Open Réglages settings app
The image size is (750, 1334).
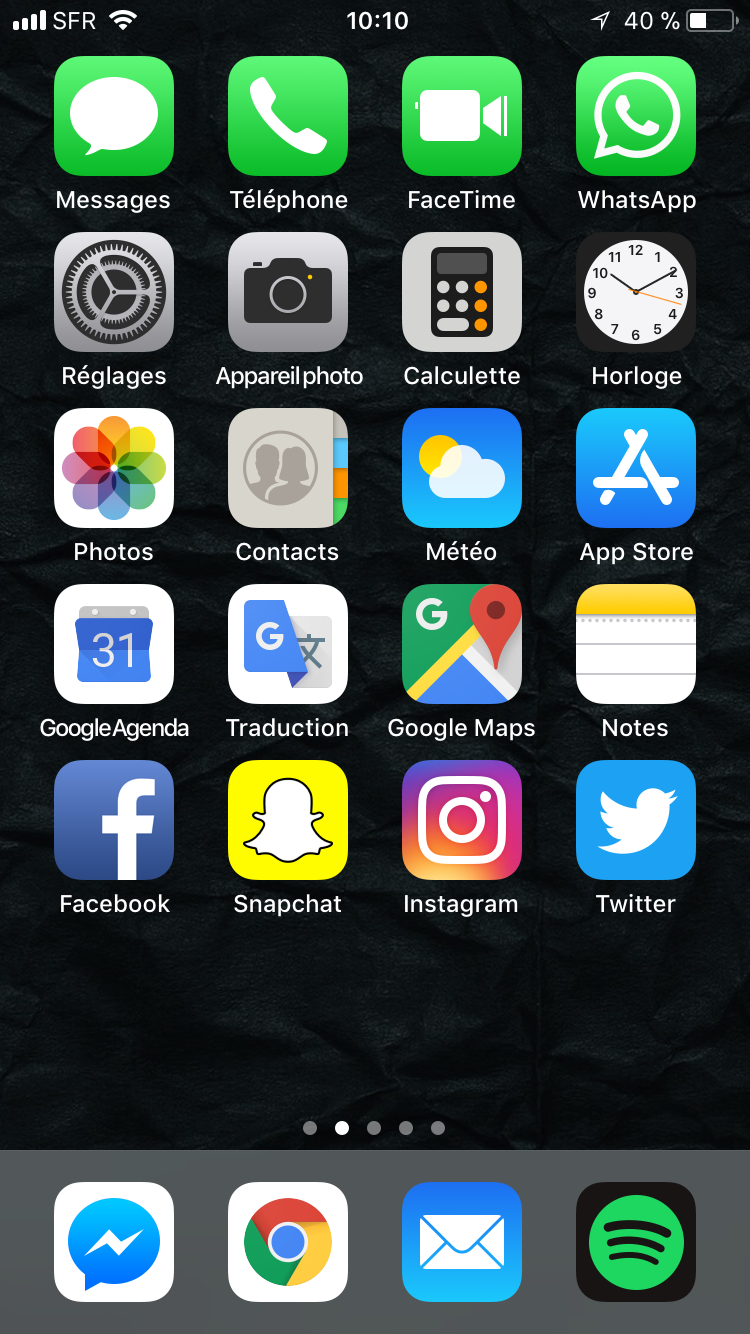tap(114, 292)
